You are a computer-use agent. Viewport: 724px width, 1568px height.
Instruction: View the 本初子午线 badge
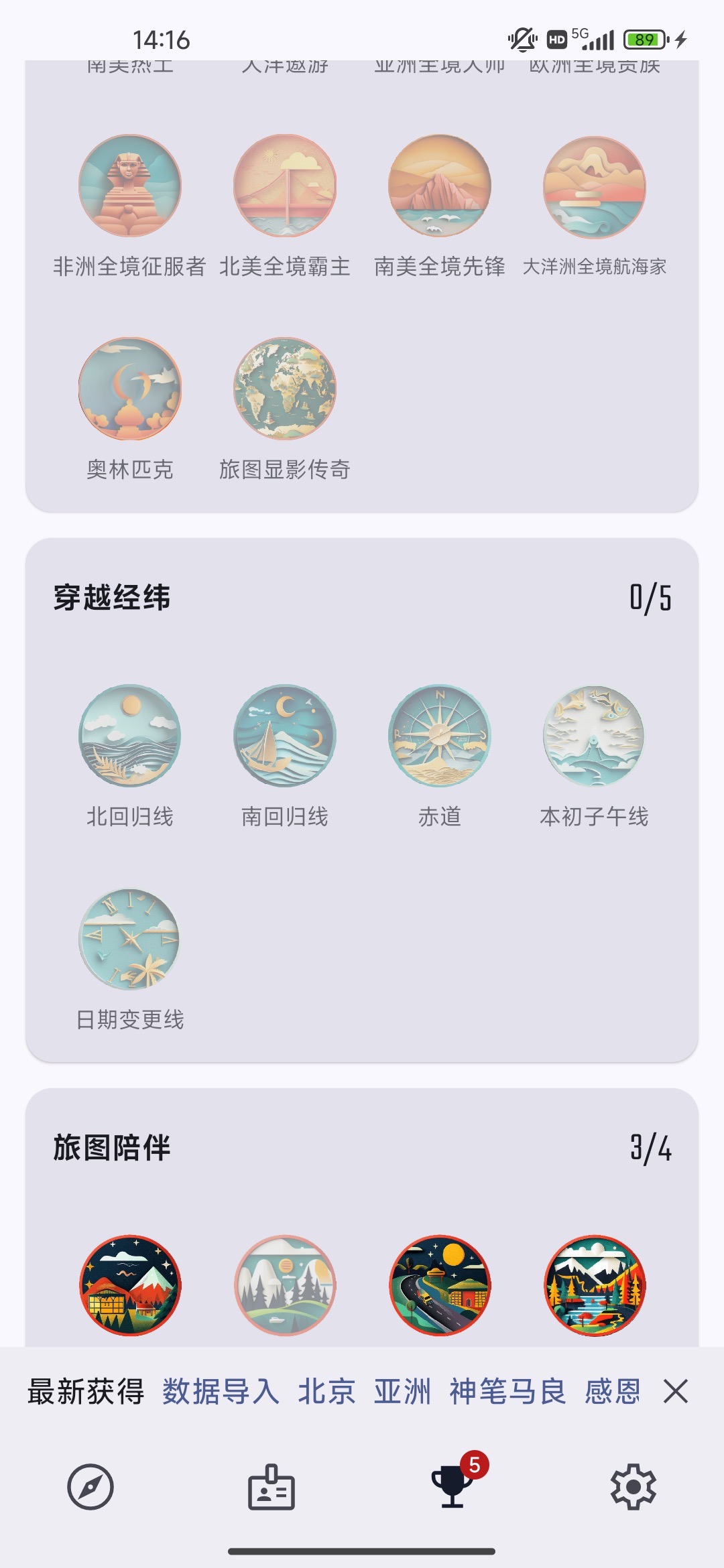click(x=595, y=736)
